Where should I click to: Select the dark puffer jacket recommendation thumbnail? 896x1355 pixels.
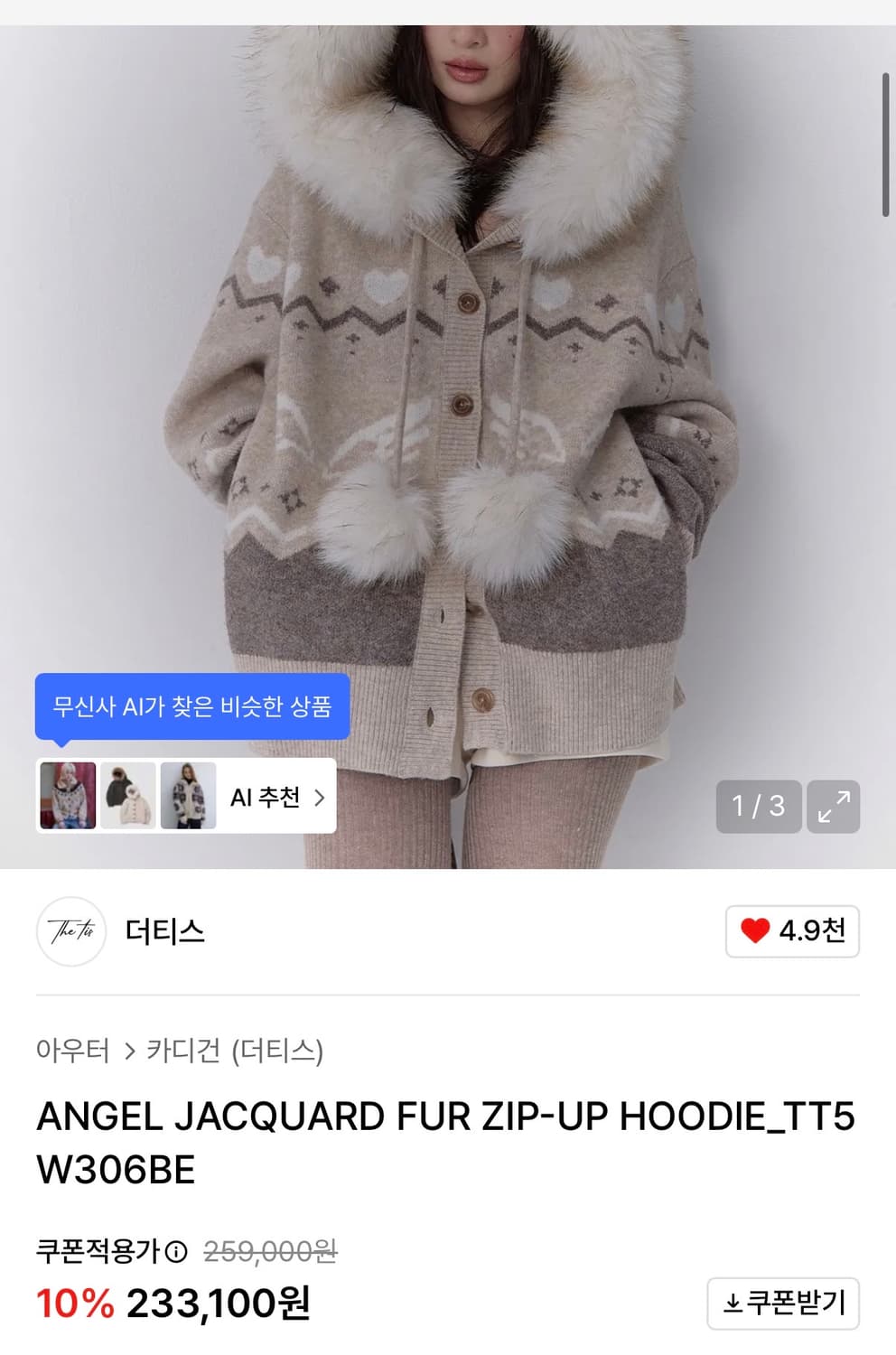pyautogui.click(x=128, y=796)
